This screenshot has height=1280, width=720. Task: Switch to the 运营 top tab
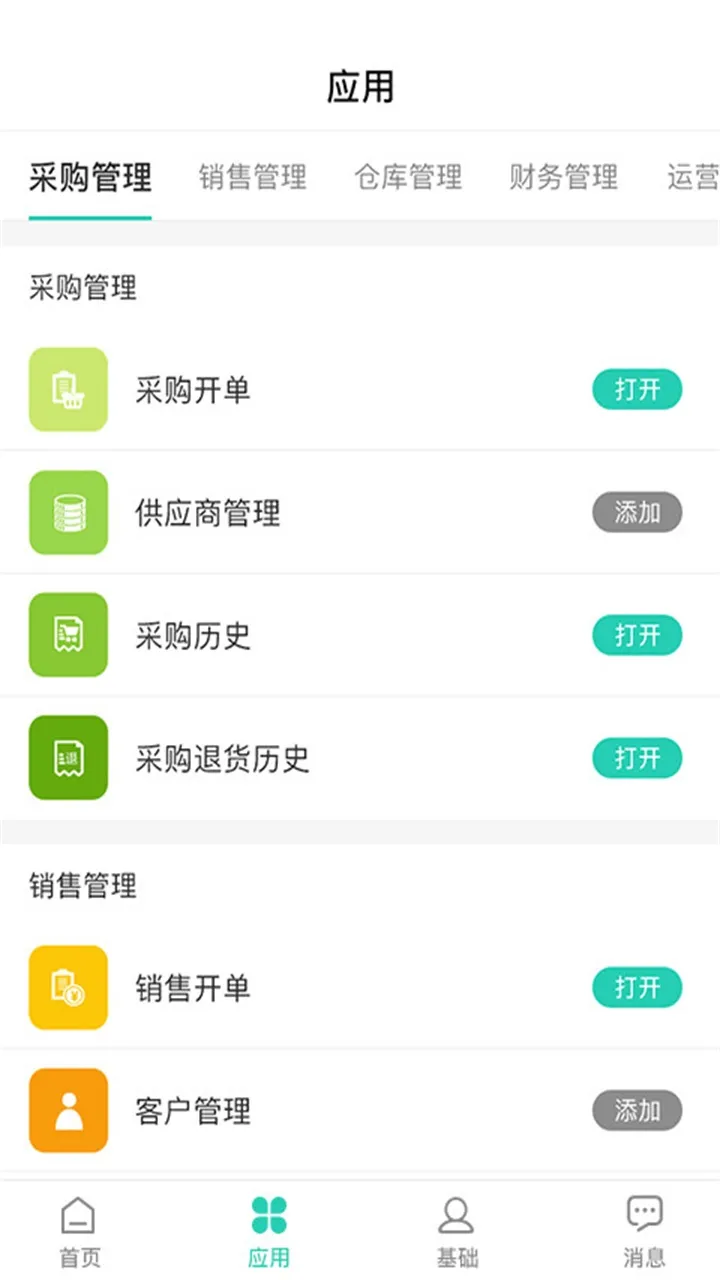[693, 178]
